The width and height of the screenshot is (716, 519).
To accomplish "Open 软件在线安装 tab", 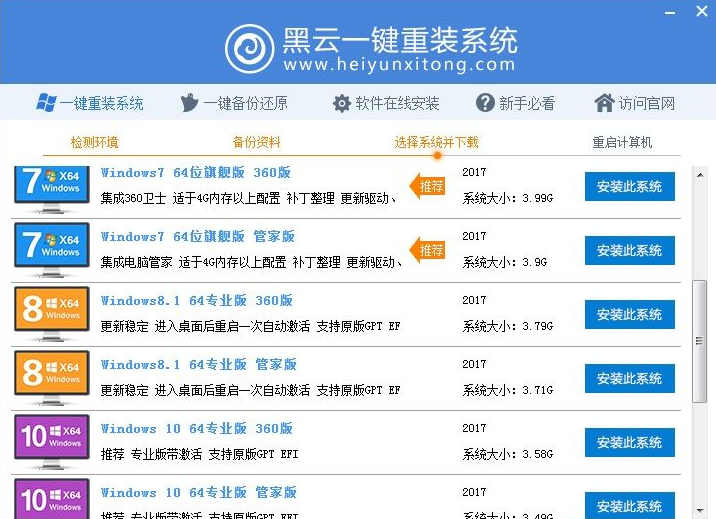I will (x=386, y=103).
